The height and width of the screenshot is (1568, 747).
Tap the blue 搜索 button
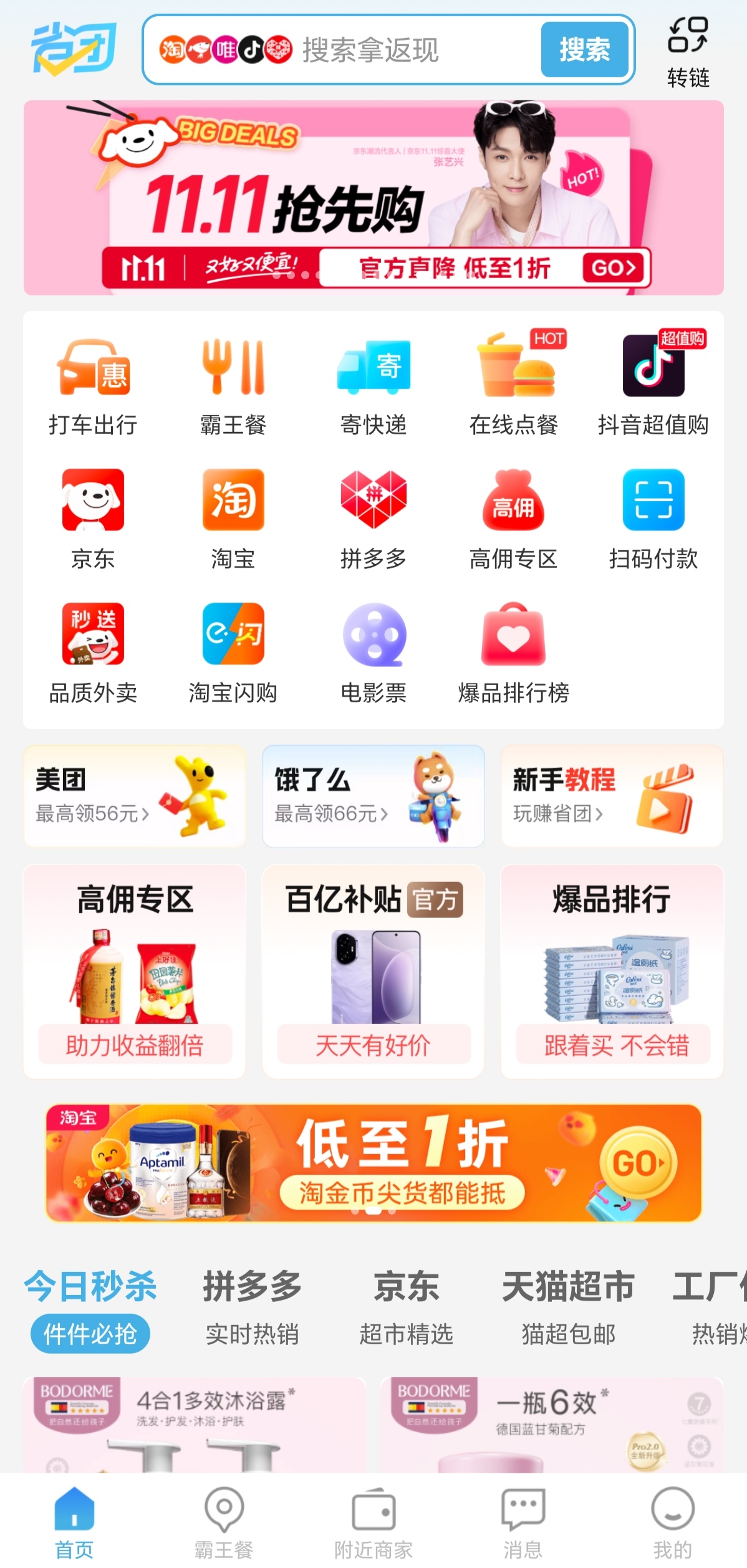click(584, 50)
